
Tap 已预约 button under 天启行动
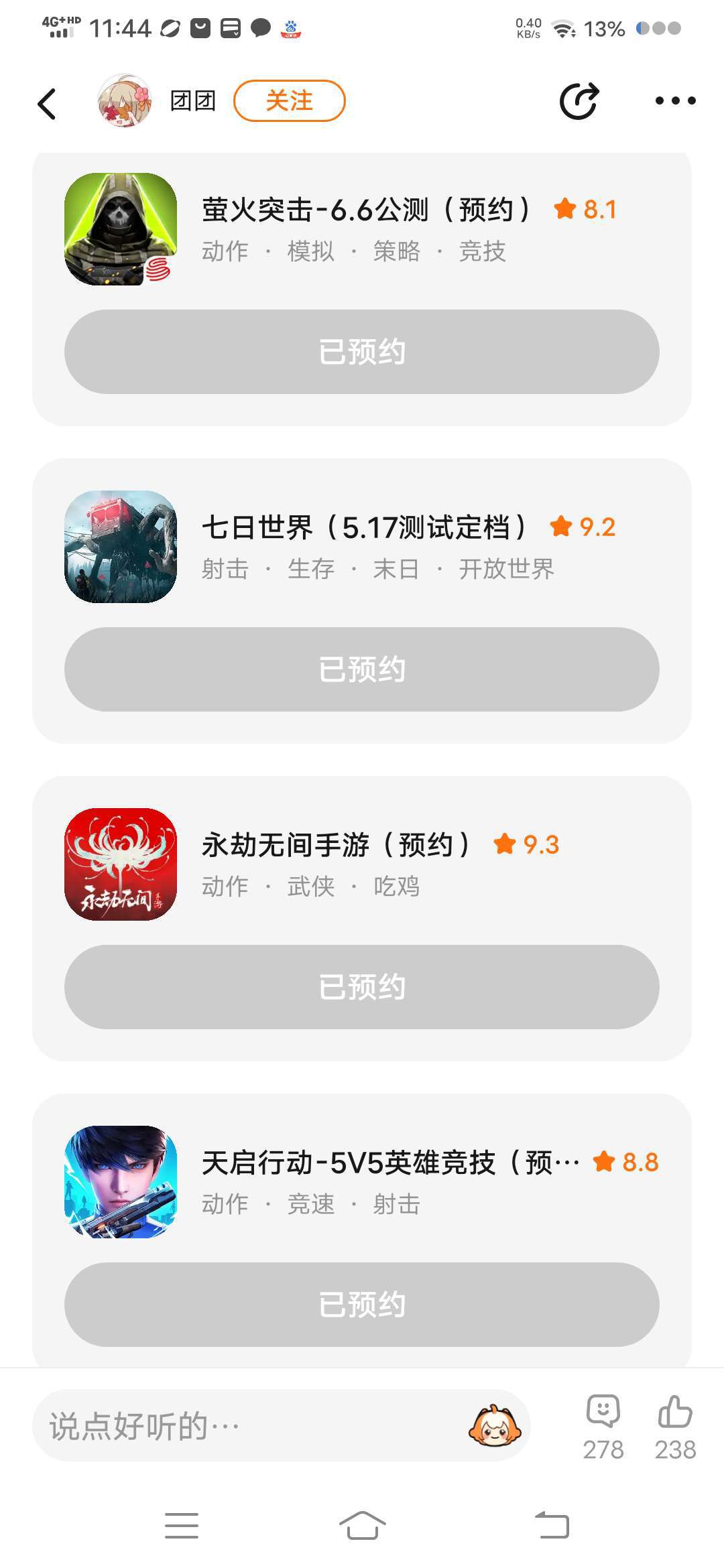pos(362,1305)
